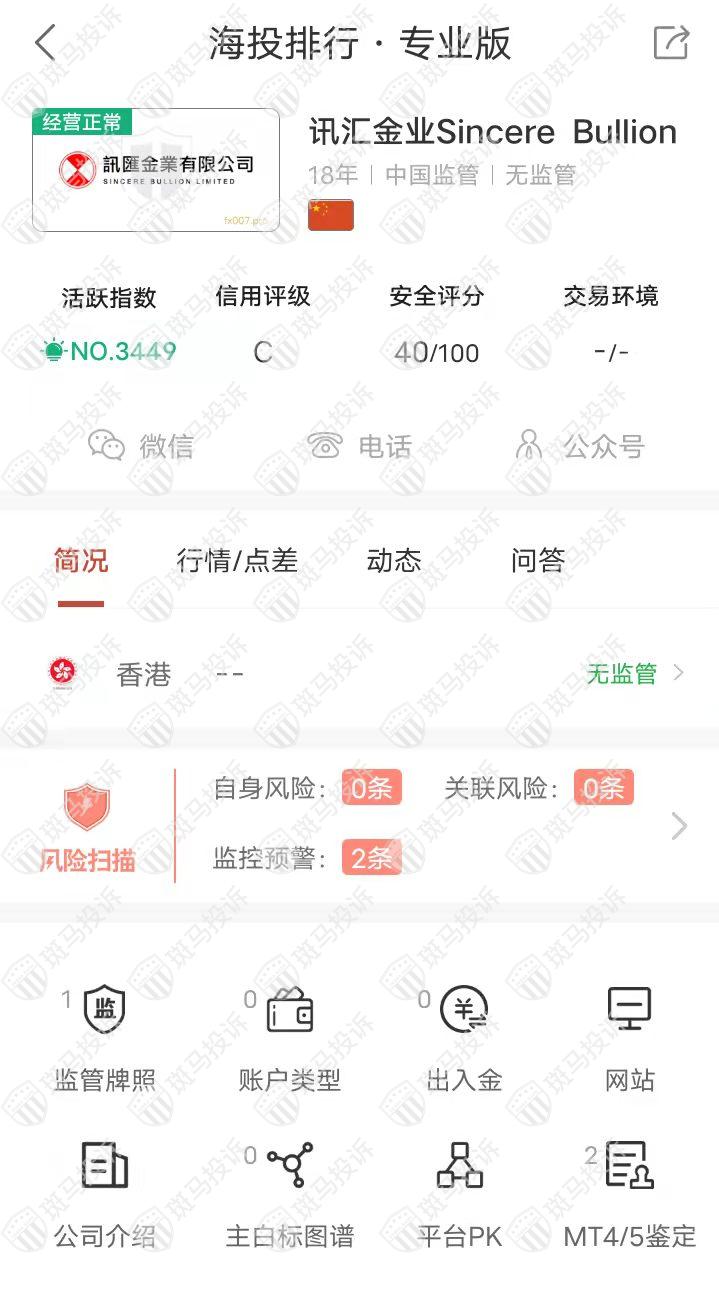Screen dimensions: 719x1296
Task: Open the 动态 tab
Action: pyautogui.click(x=393, y=561)
